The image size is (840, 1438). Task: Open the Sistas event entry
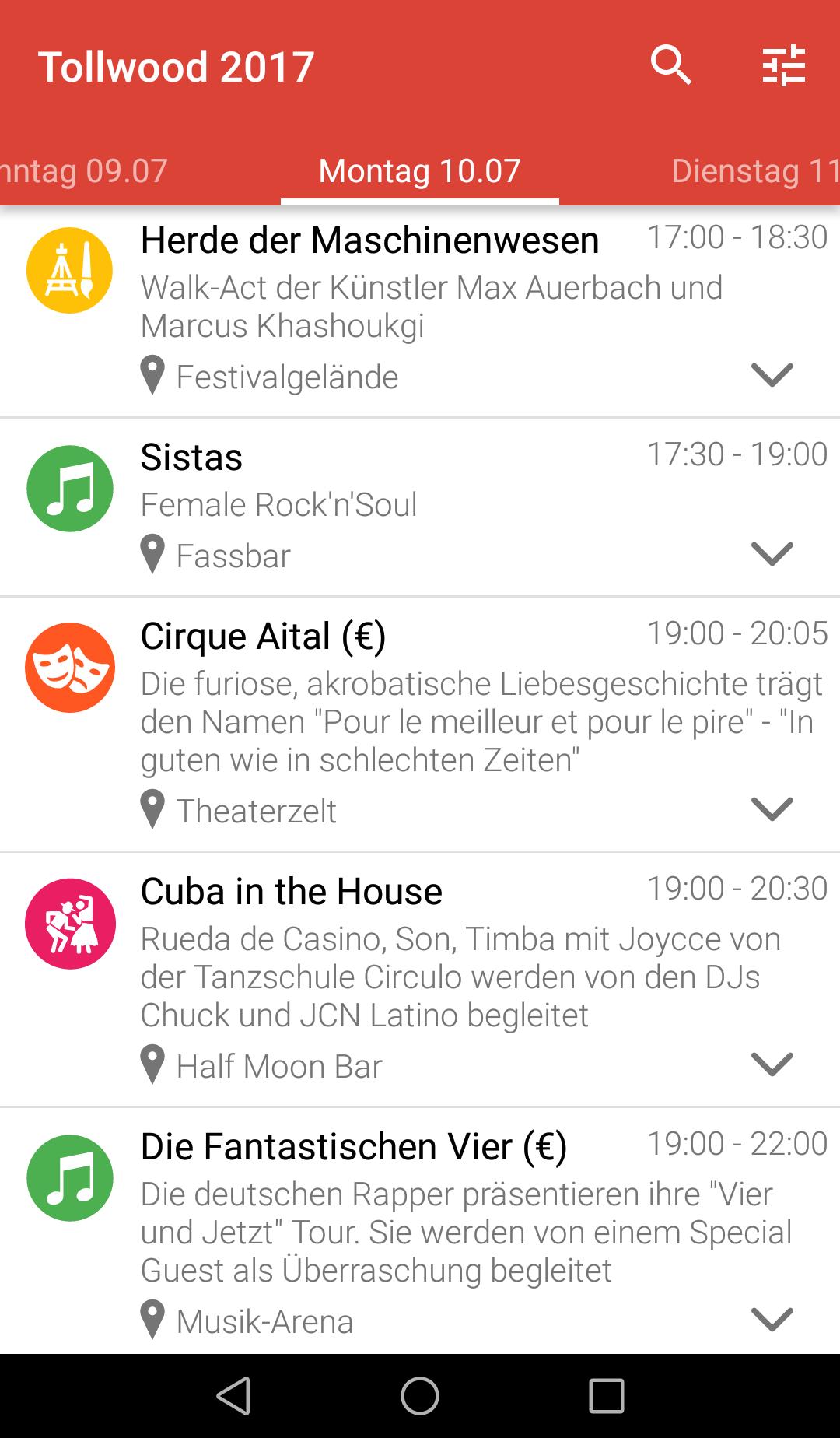pos(191,458)
